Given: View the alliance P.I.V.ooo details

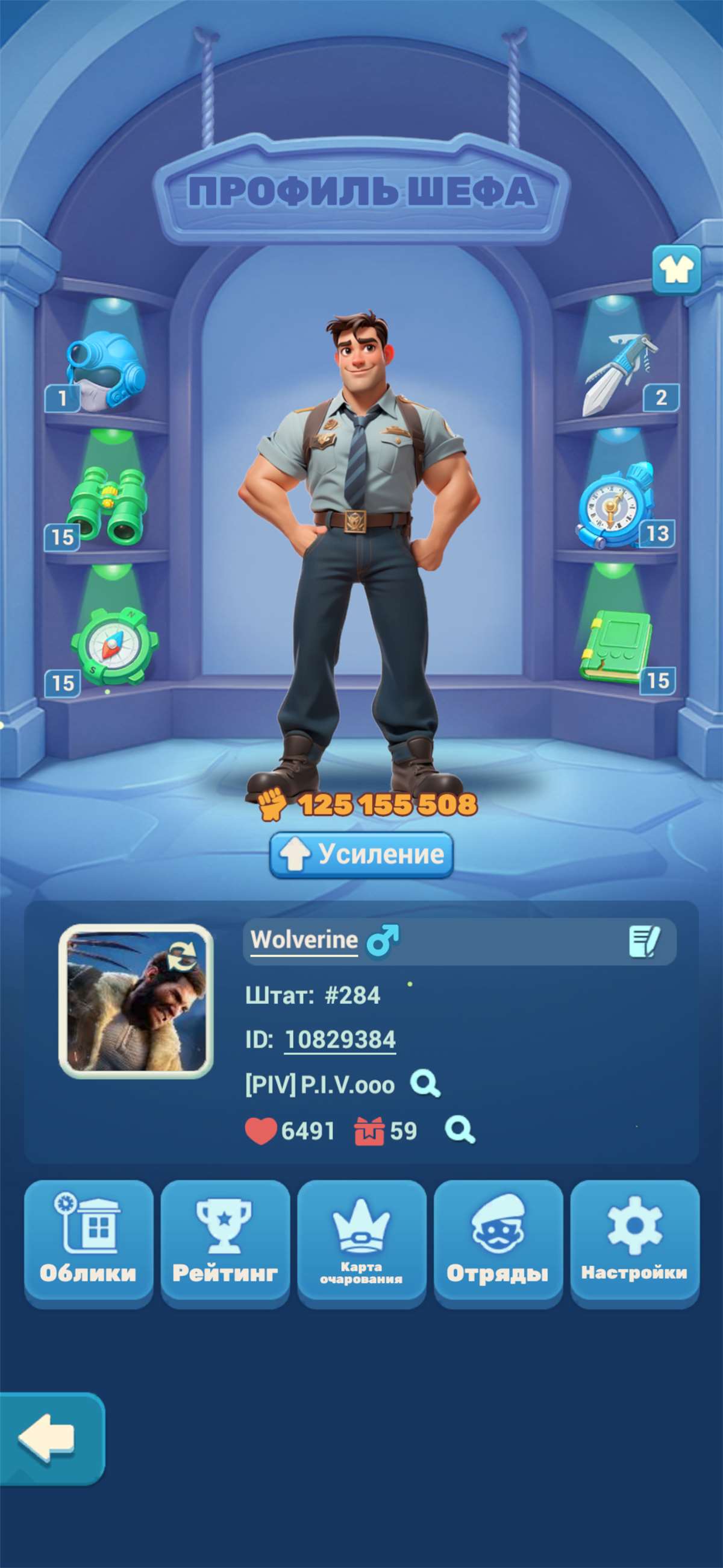Looking at the screenshot, I should tap(424, 1084).
